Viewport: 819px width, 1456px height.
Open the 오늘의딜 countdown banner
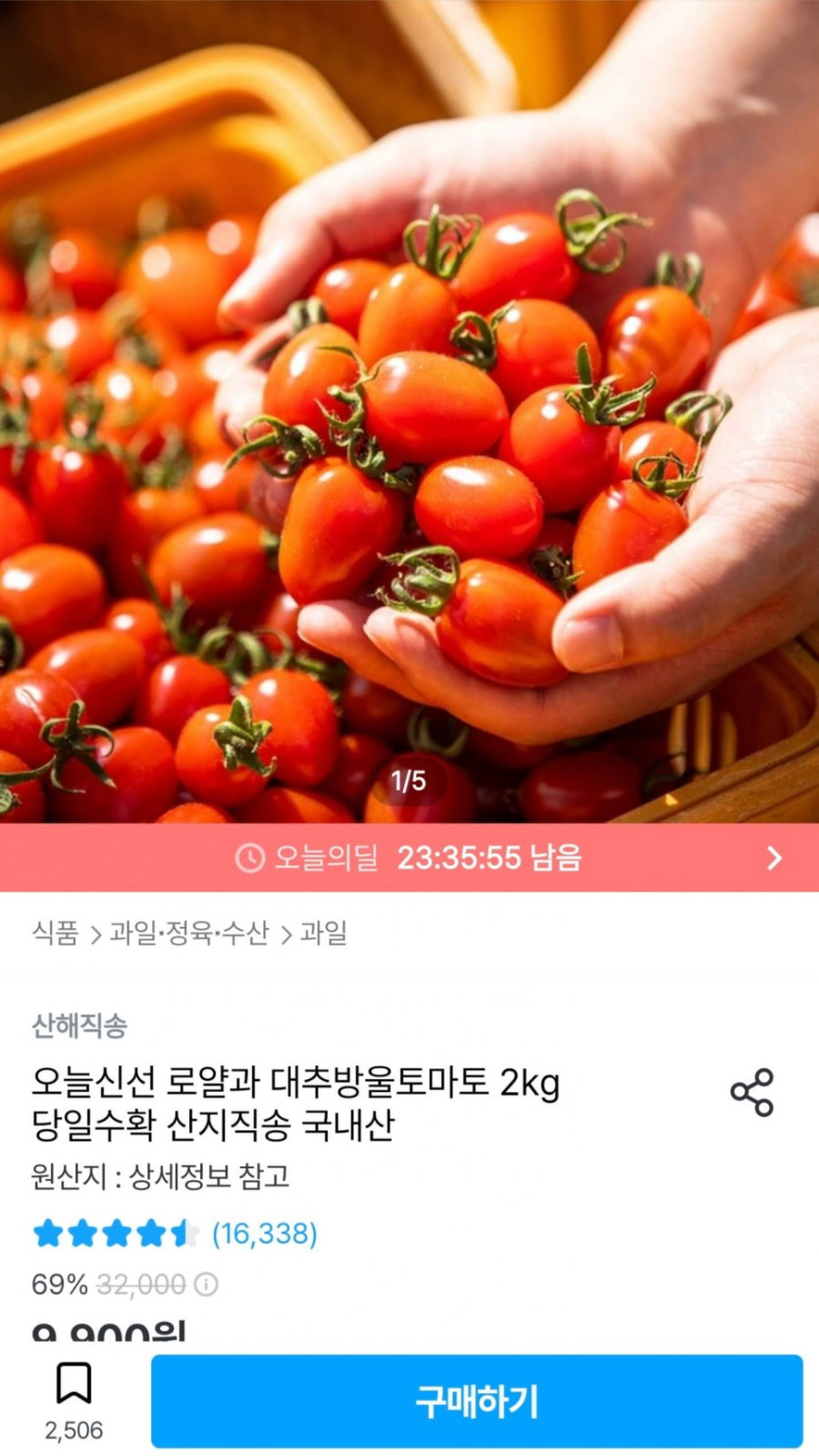pos(409,858)
